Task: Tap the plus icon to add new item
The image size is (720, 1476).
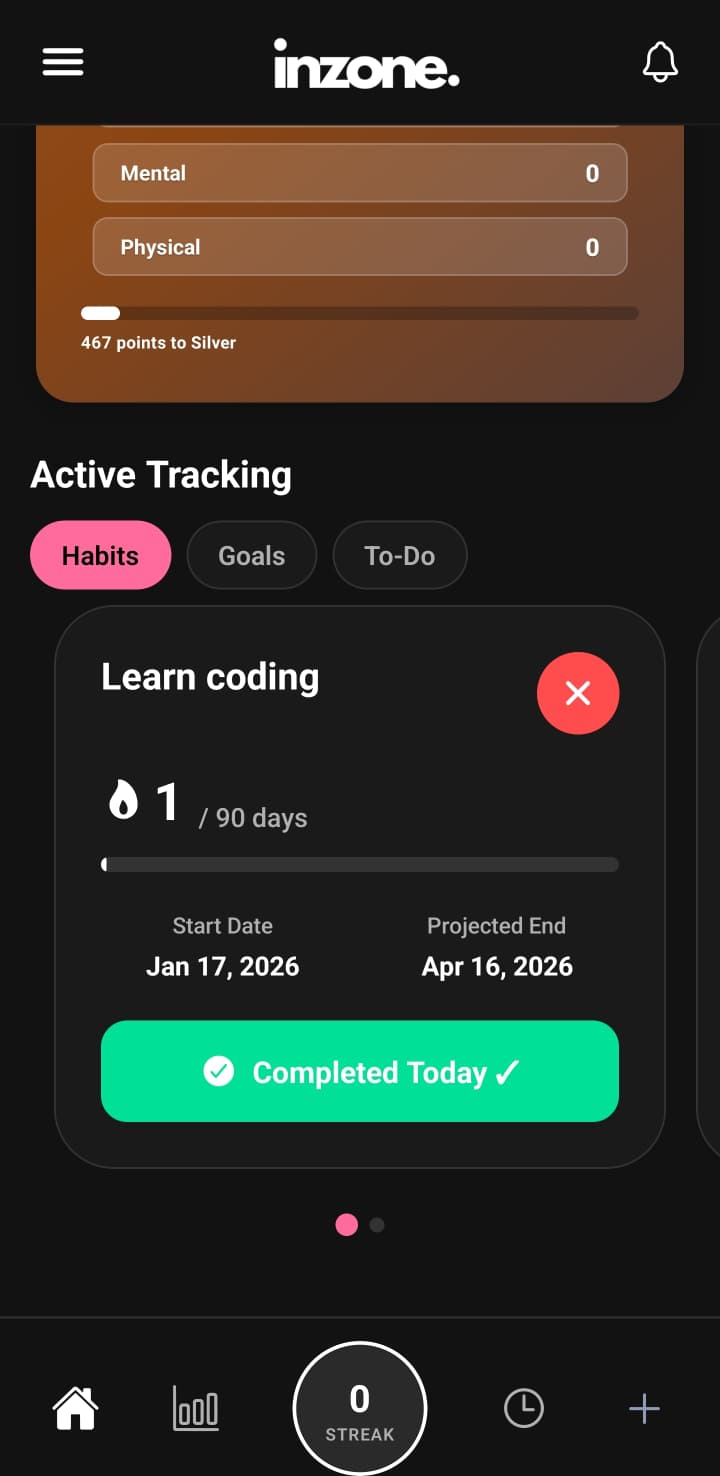Action: click(643, 1407)
